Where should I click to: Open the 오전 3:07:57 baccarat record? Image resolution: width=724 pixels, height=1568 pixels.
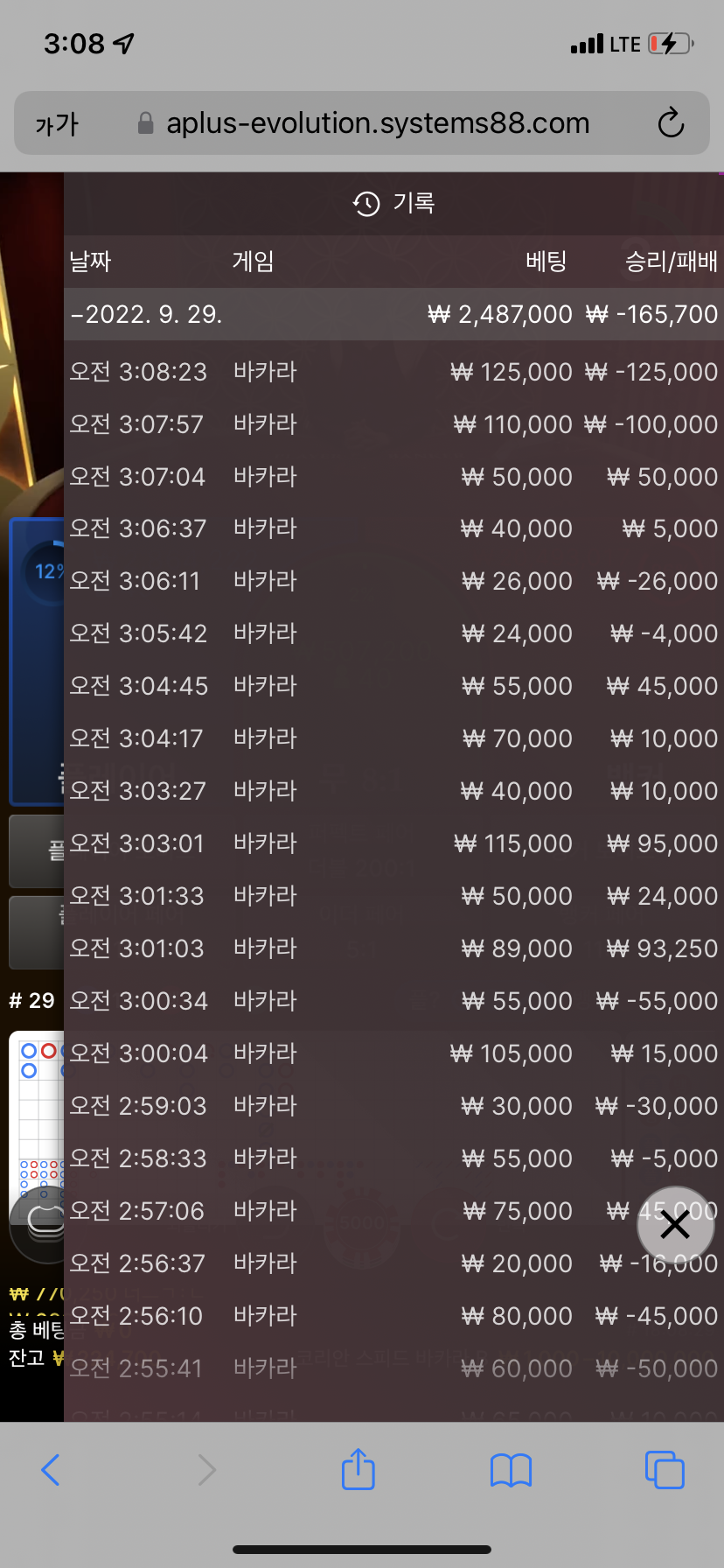click(x=393, y=424)
